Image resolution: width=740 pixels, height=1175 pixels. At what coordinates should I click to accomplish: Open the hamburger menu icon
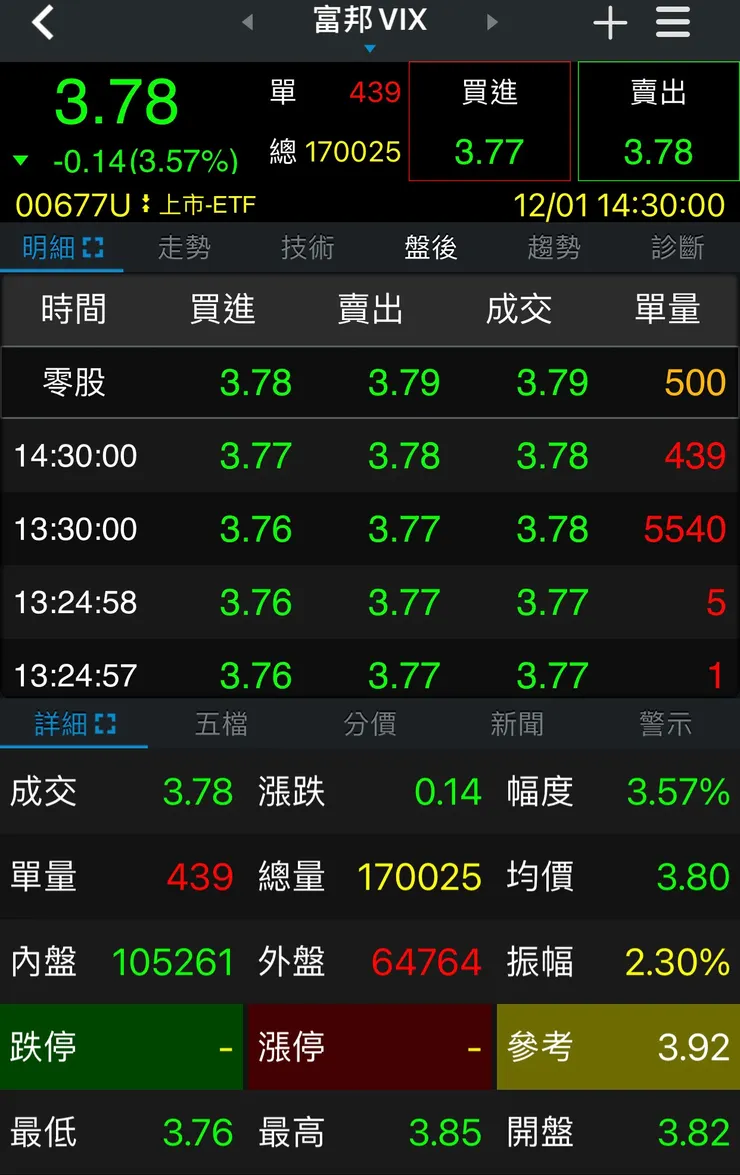pyautogui.click(x=672, y=21)
